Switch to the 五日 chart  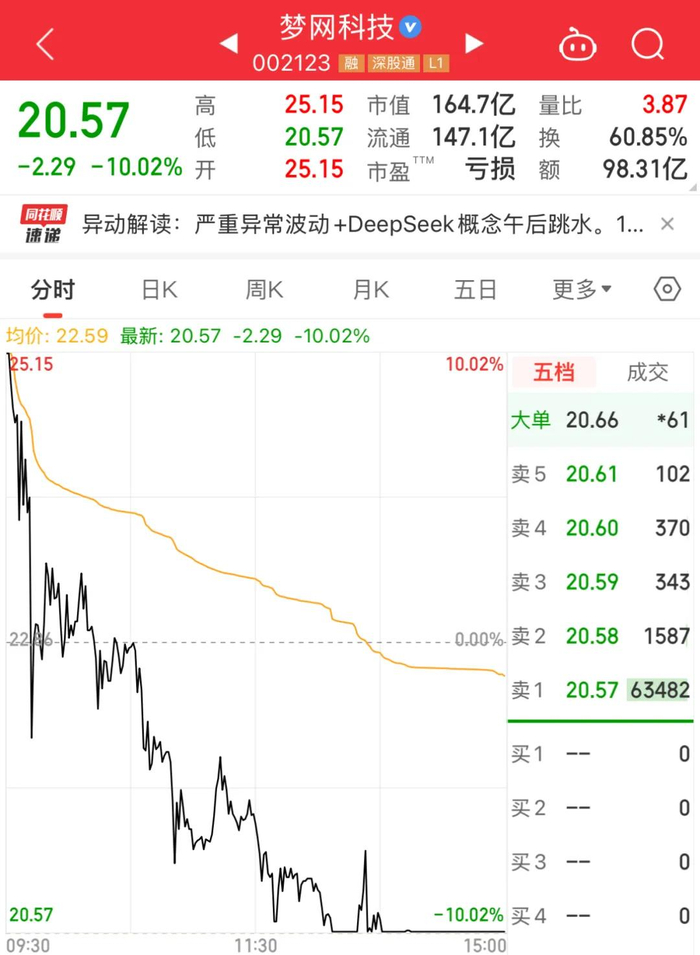click(476, 289)
